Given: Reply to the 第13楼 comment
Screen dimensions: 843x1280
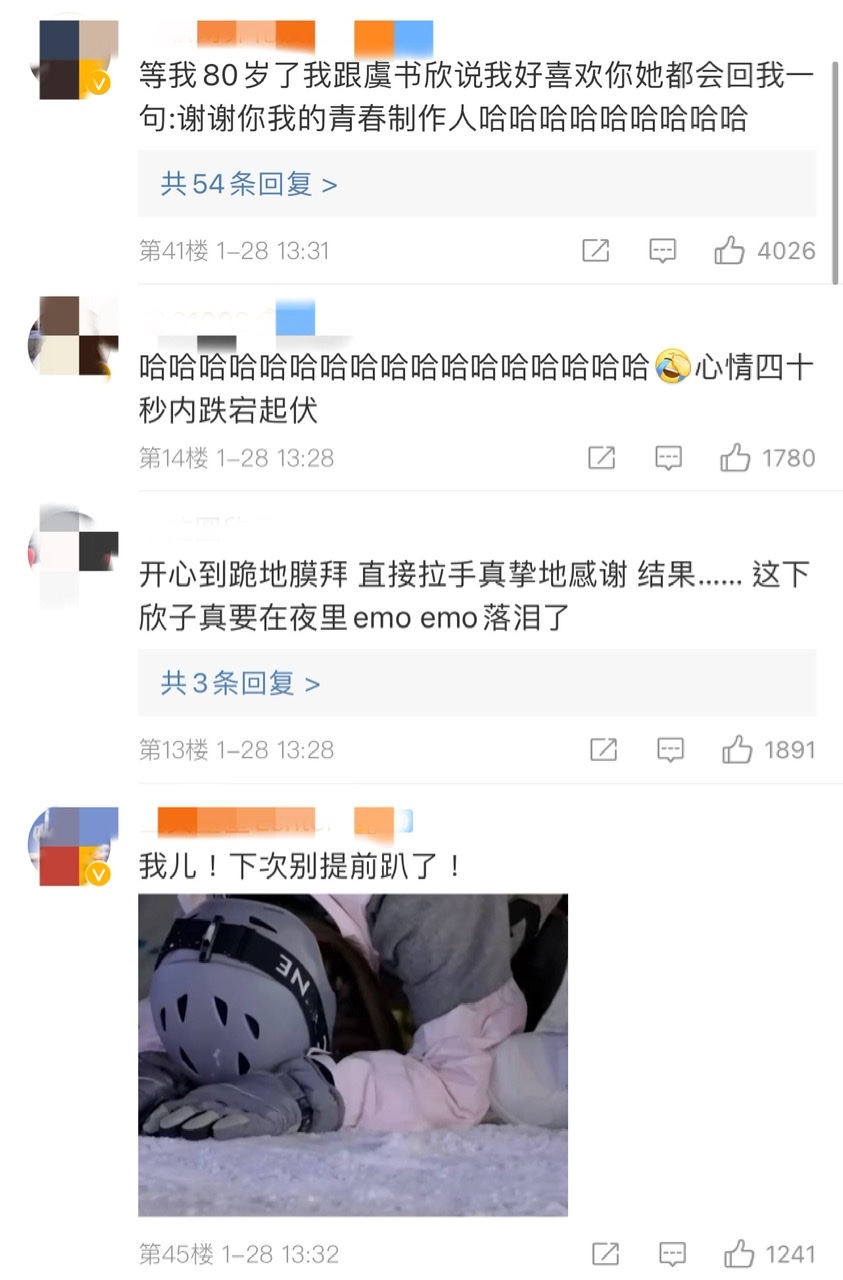Looking at the screenshot, I should click(x=670, y=749).
